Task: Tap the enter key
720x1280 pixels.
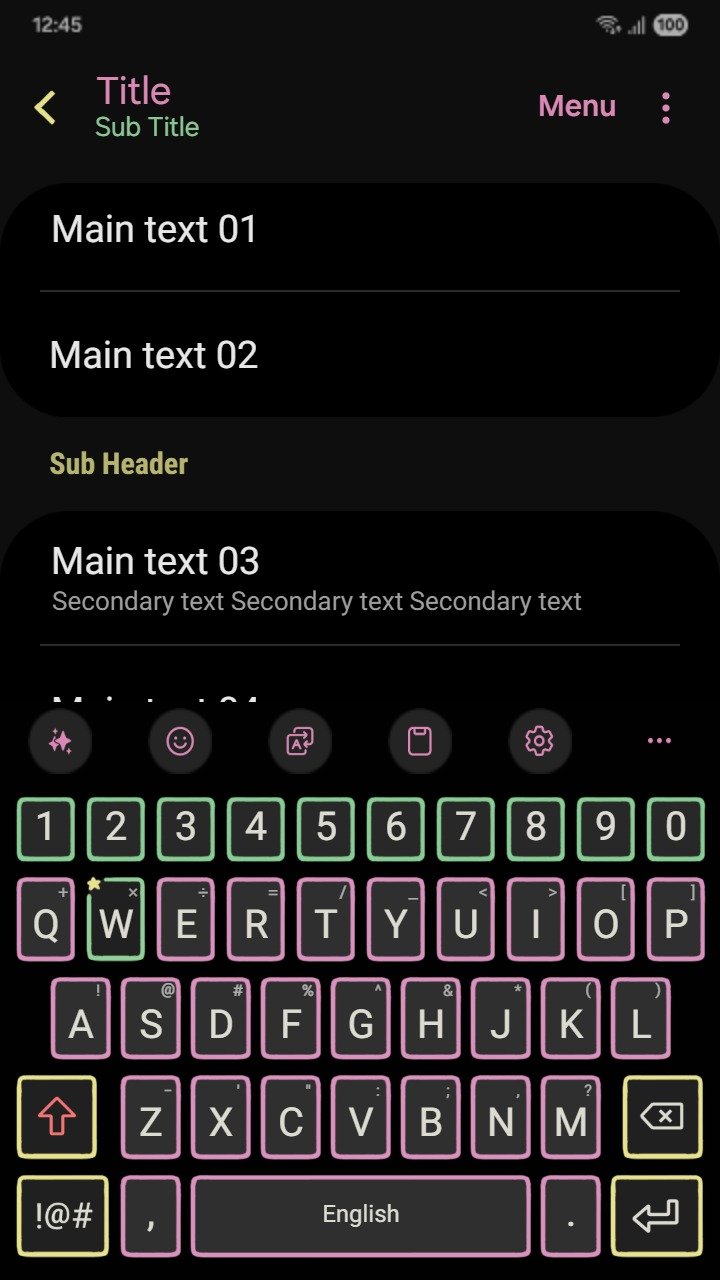Action: (656, 1216)
